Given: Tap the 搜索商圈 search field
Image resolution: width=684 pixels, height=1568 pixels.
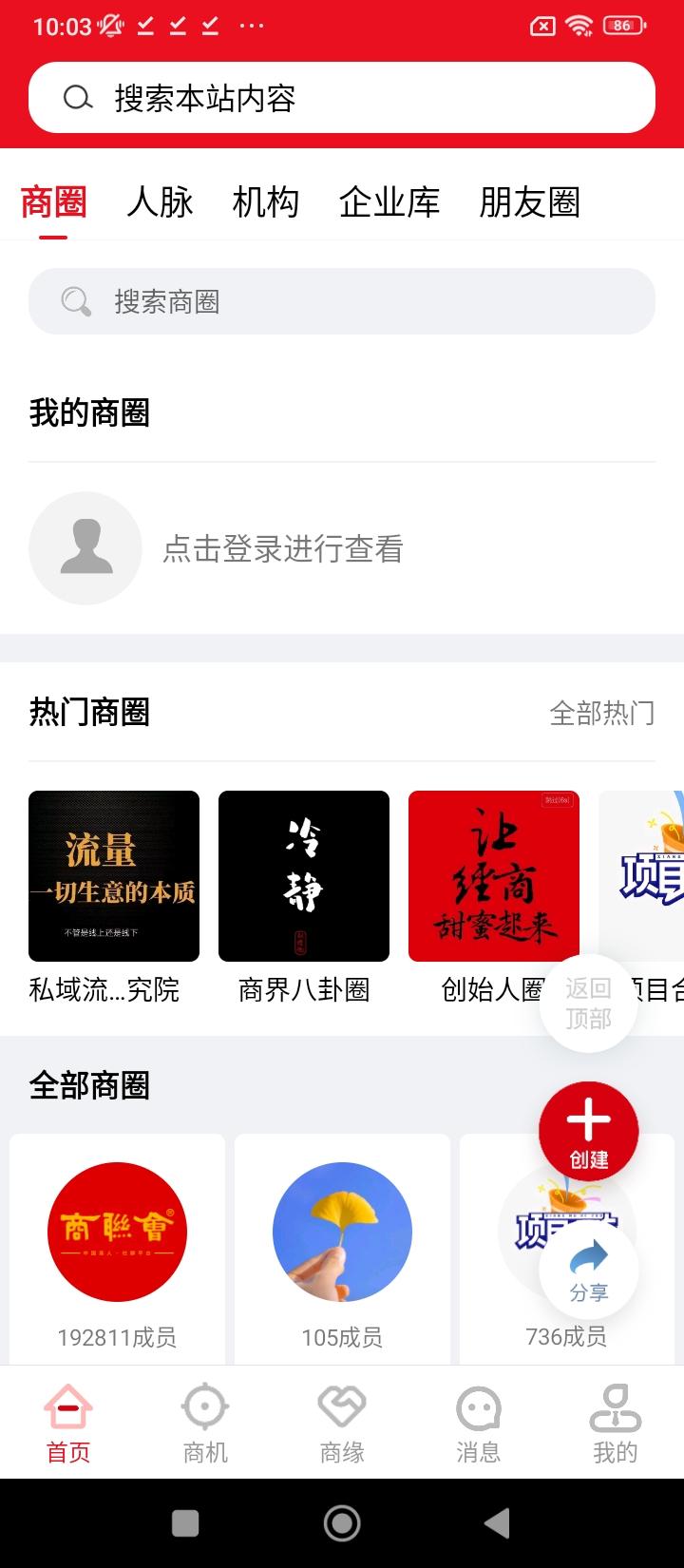Looking at the screenshot, I should (342, 301).
